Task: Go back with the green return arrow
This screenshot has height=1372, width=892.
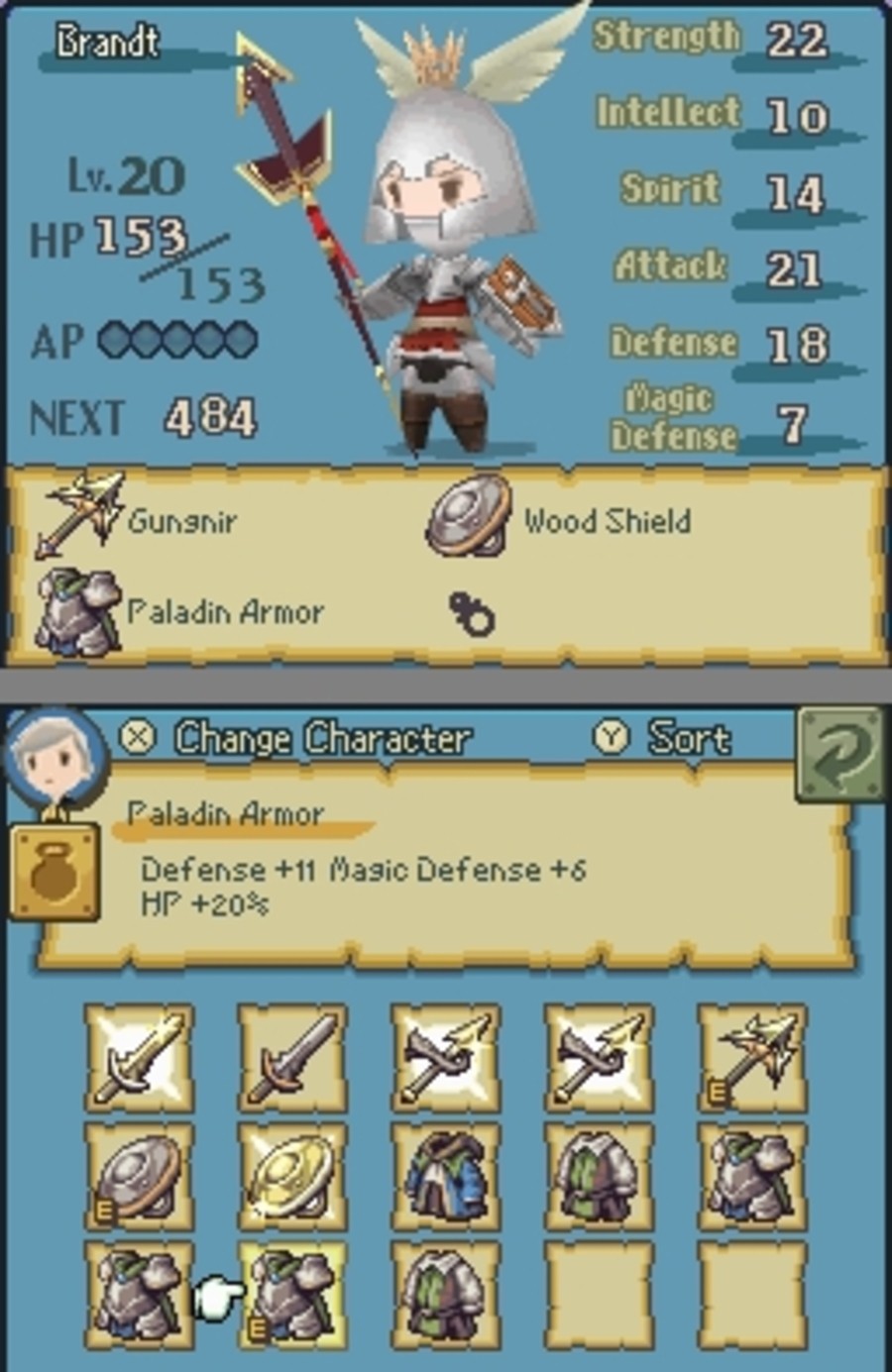Action: coord(839,753)
